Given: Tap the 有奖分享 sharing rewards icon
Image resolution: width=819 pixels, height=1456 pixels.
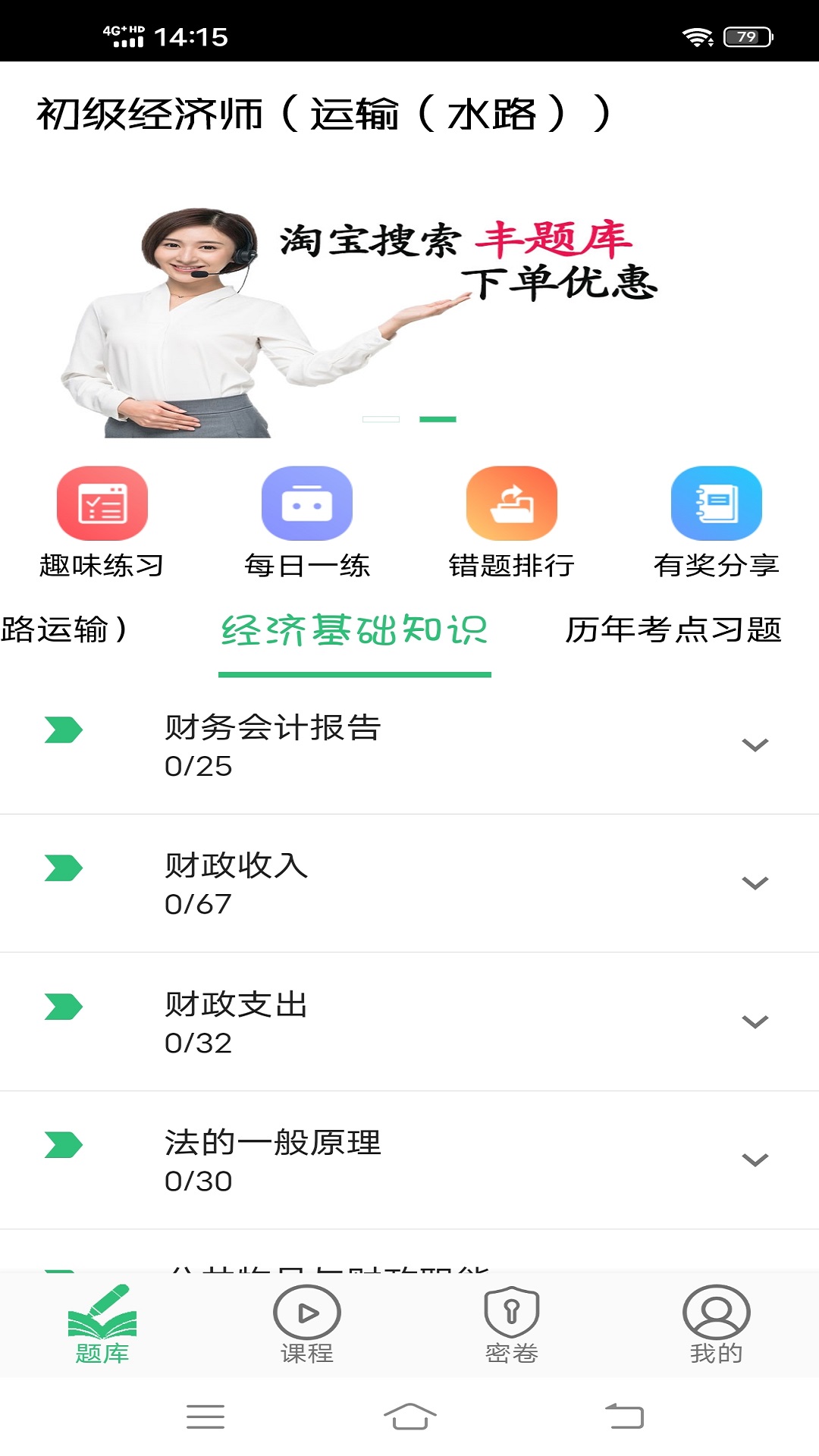Looking at the screenshot, I should pos(715,504).
